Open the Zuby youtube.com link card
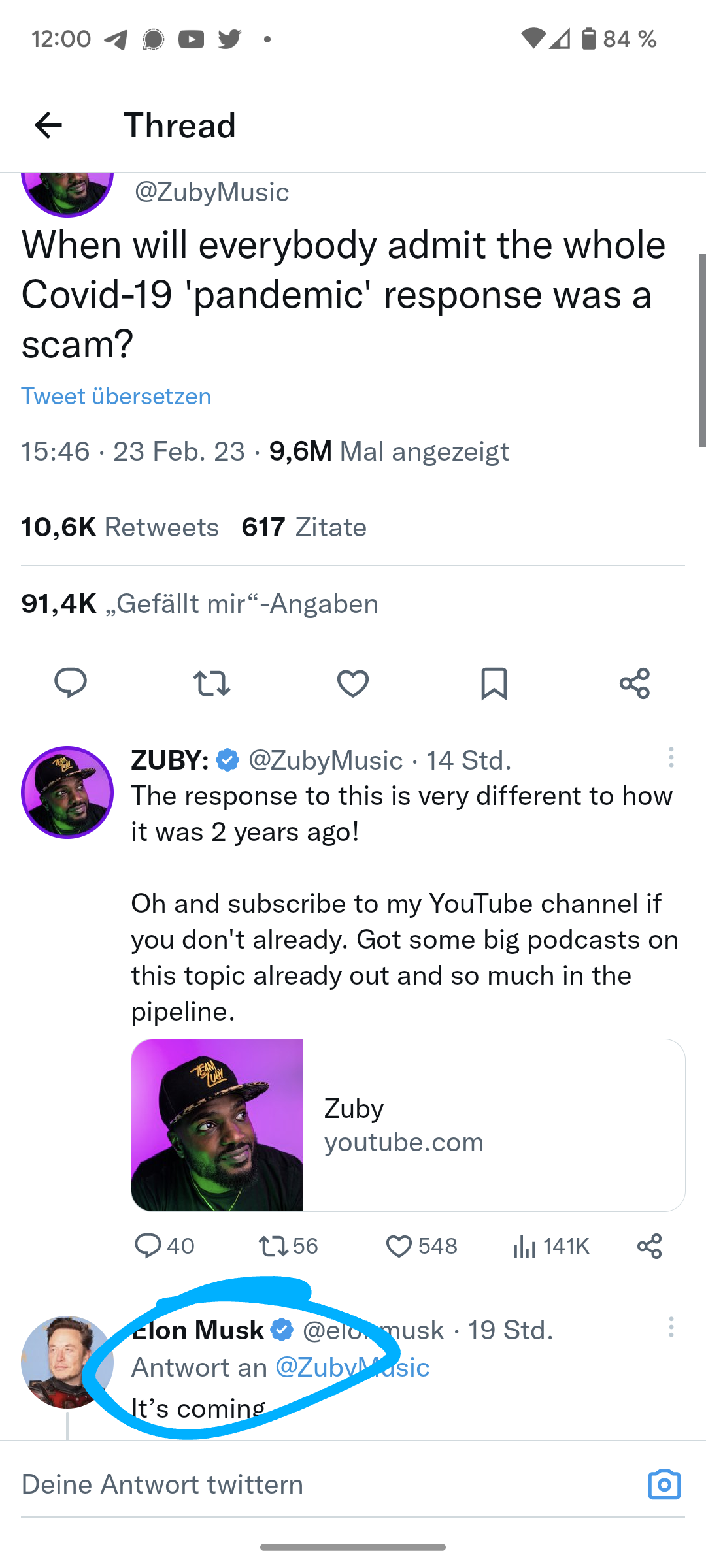 point(408,1125)
